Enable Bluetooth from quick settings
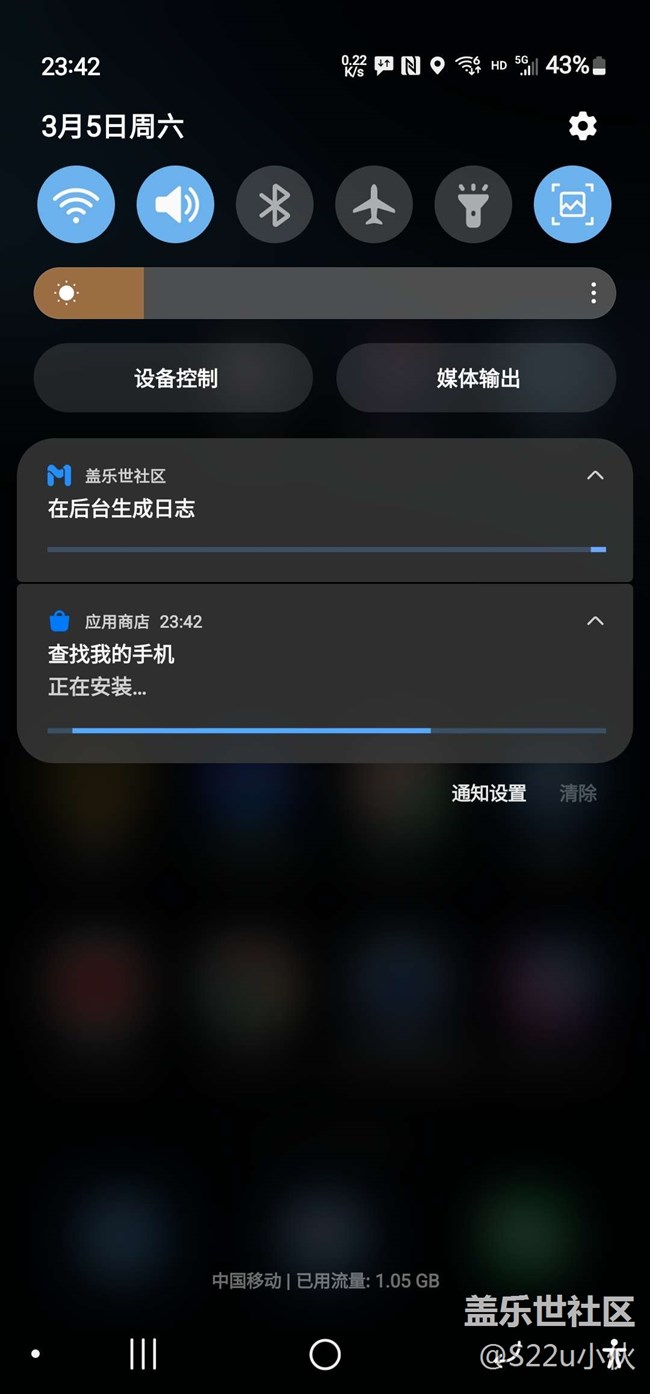 (274, 205)
